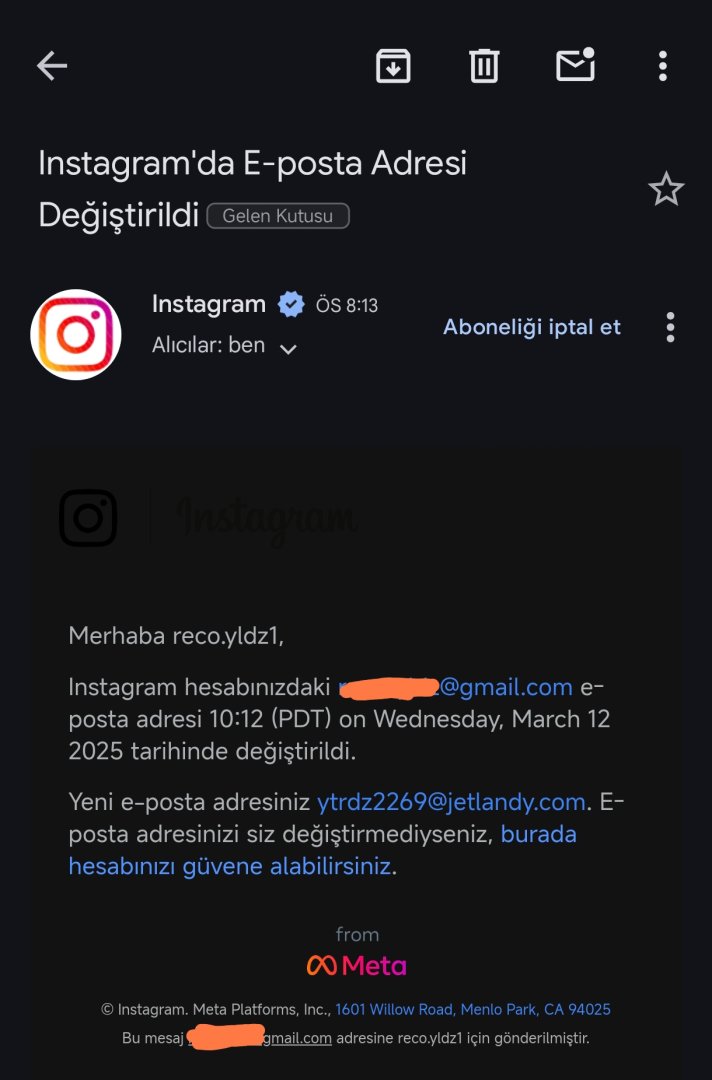Tap Aboneliği iptal et to unsubscribe
The height and width of the screenshot is (1080, 712).
pyautogui.click(x=532, y=327)
